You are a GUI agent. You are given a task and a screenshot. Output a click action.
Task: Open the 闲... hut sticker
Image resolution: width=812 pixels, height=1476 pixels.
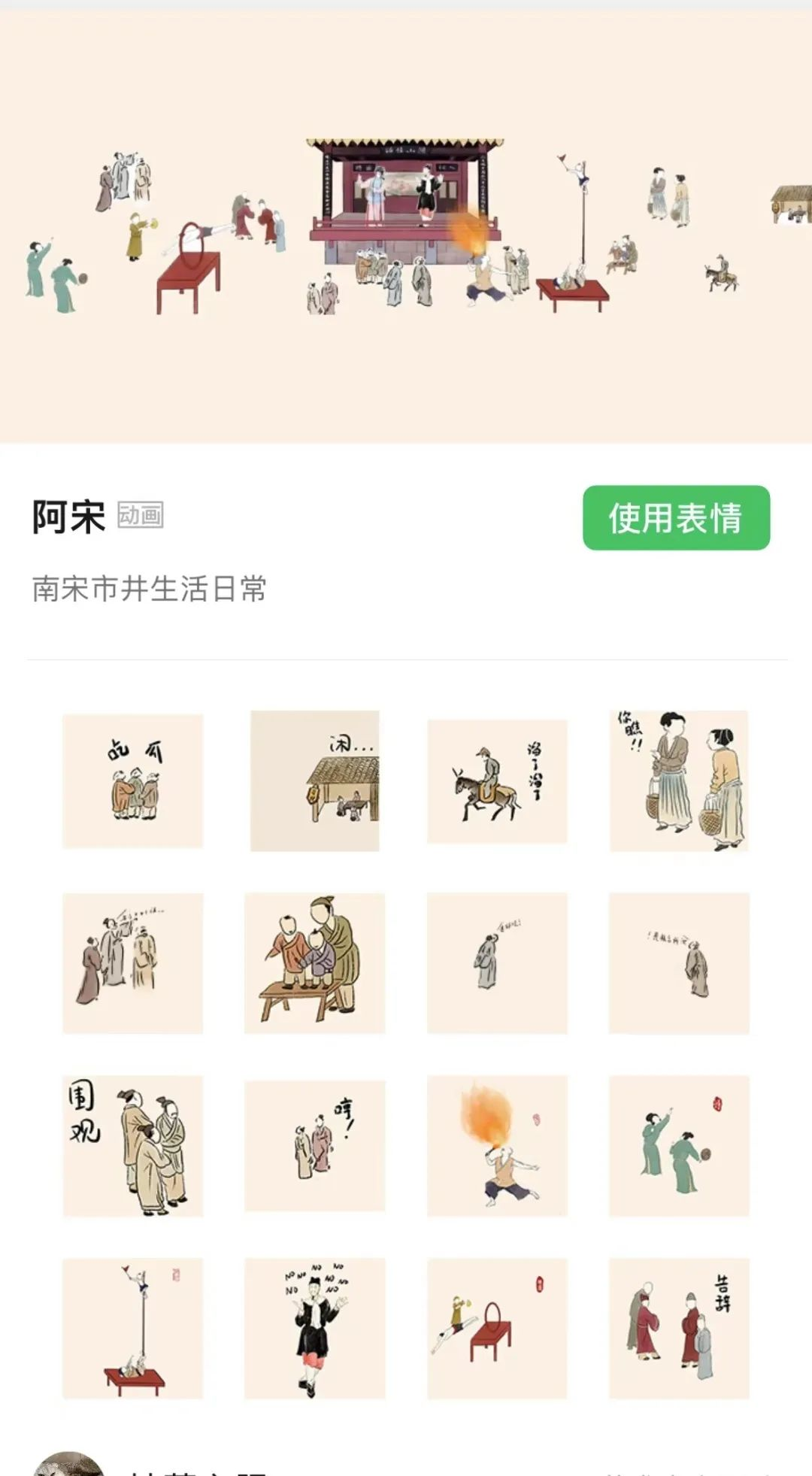(314, 781)
